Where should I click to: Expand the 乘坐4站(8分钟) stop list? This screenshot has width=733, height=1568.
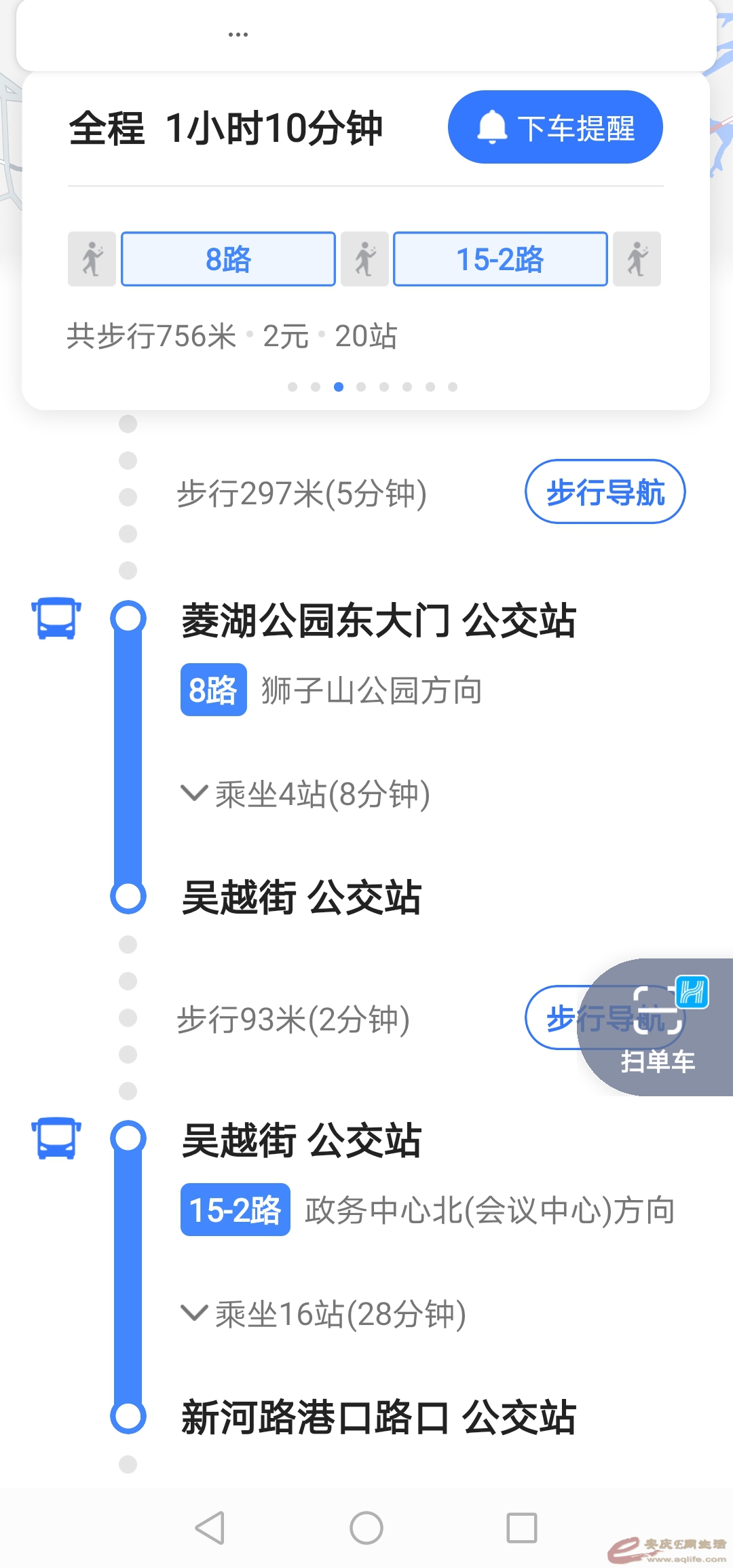click(305, 794)
